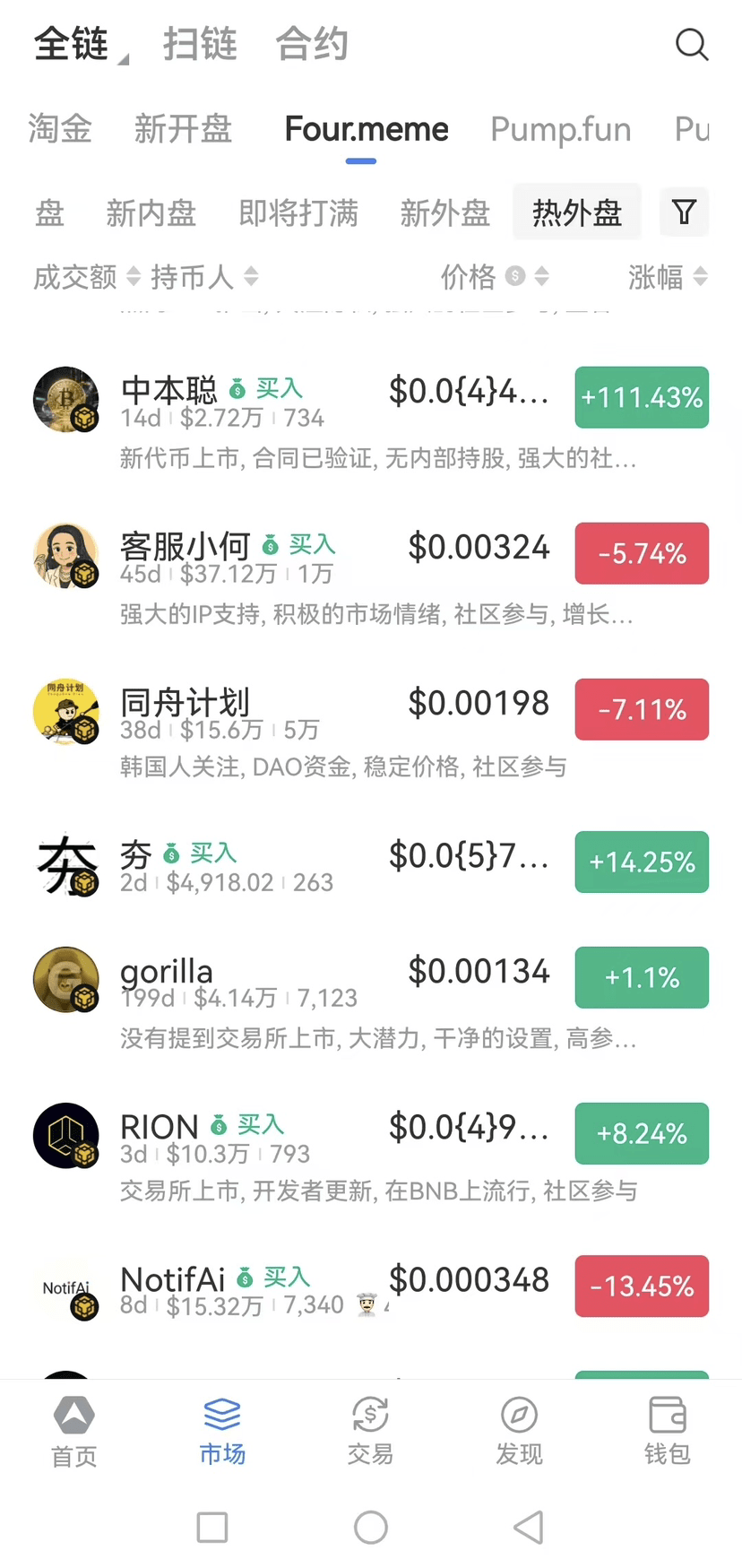The width and height of the screenshot is (742, 1568).
Task: Select the 新开盘 tab
Action: 183,129
